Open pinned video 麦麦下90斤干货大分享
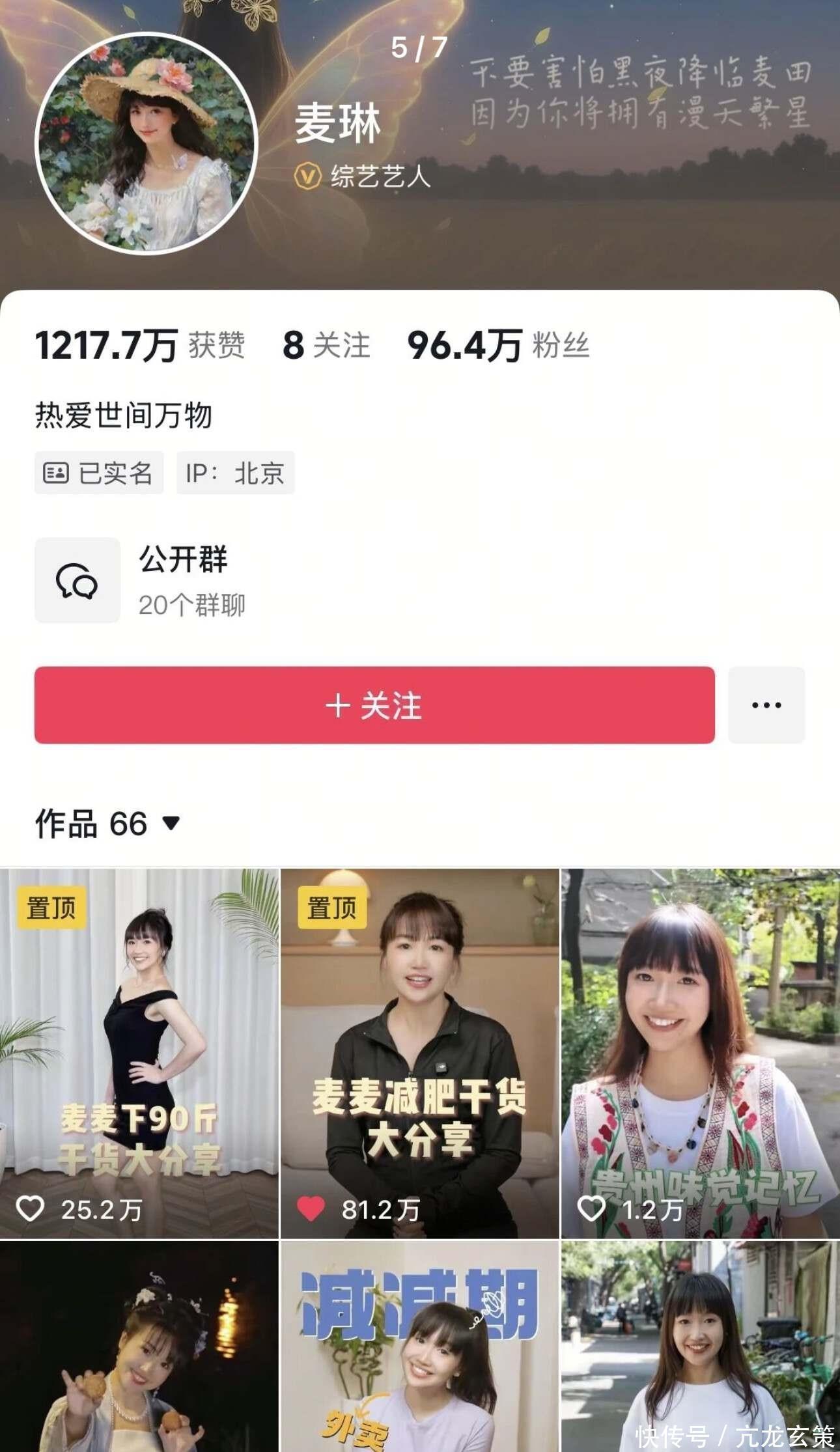This screenshot has width=840, height=1452. click(139, 1053)
